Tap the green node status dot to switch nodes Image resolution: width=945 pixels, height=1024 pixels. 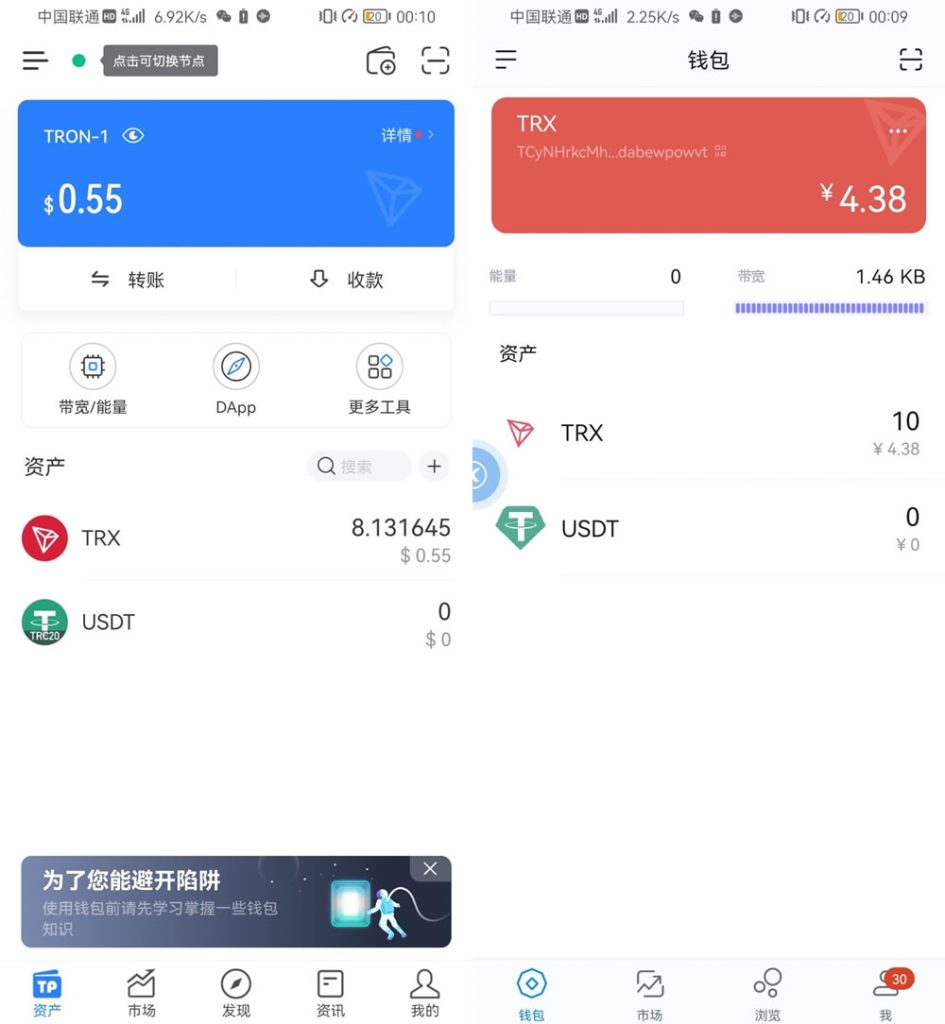[x=78, y=60]
